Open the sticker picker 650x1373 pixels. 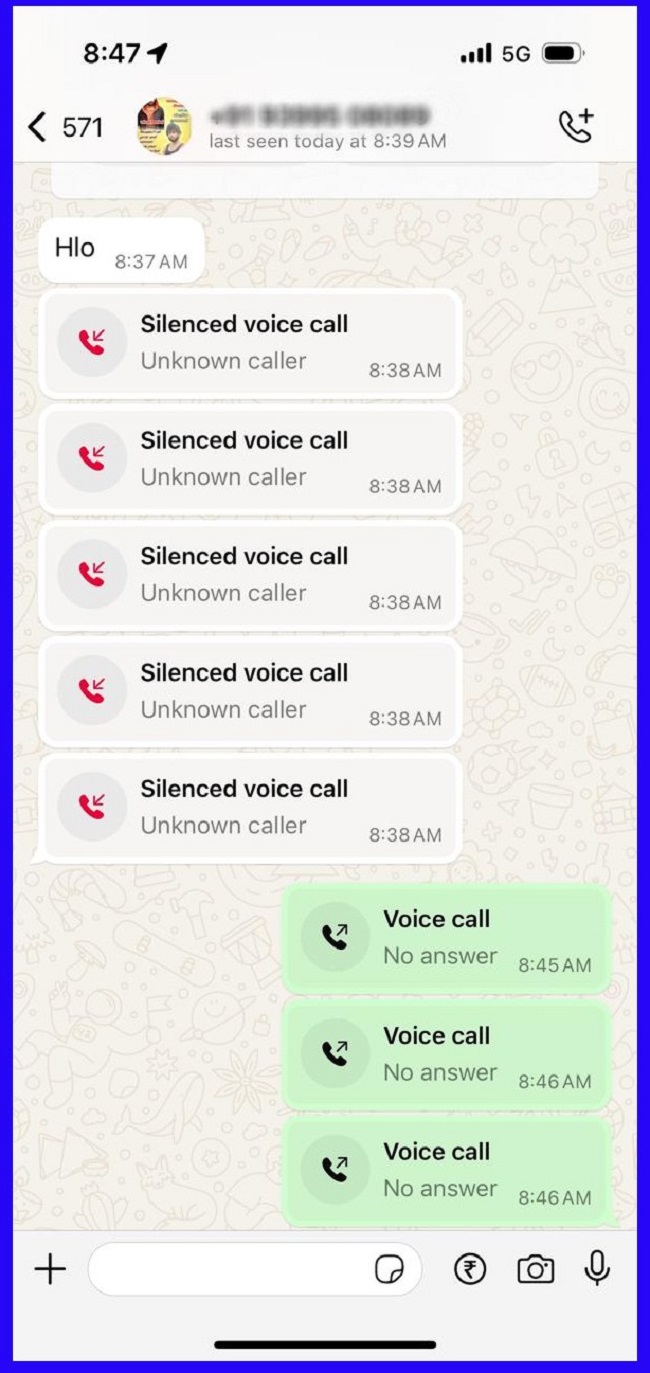(x=389, y=1270)
